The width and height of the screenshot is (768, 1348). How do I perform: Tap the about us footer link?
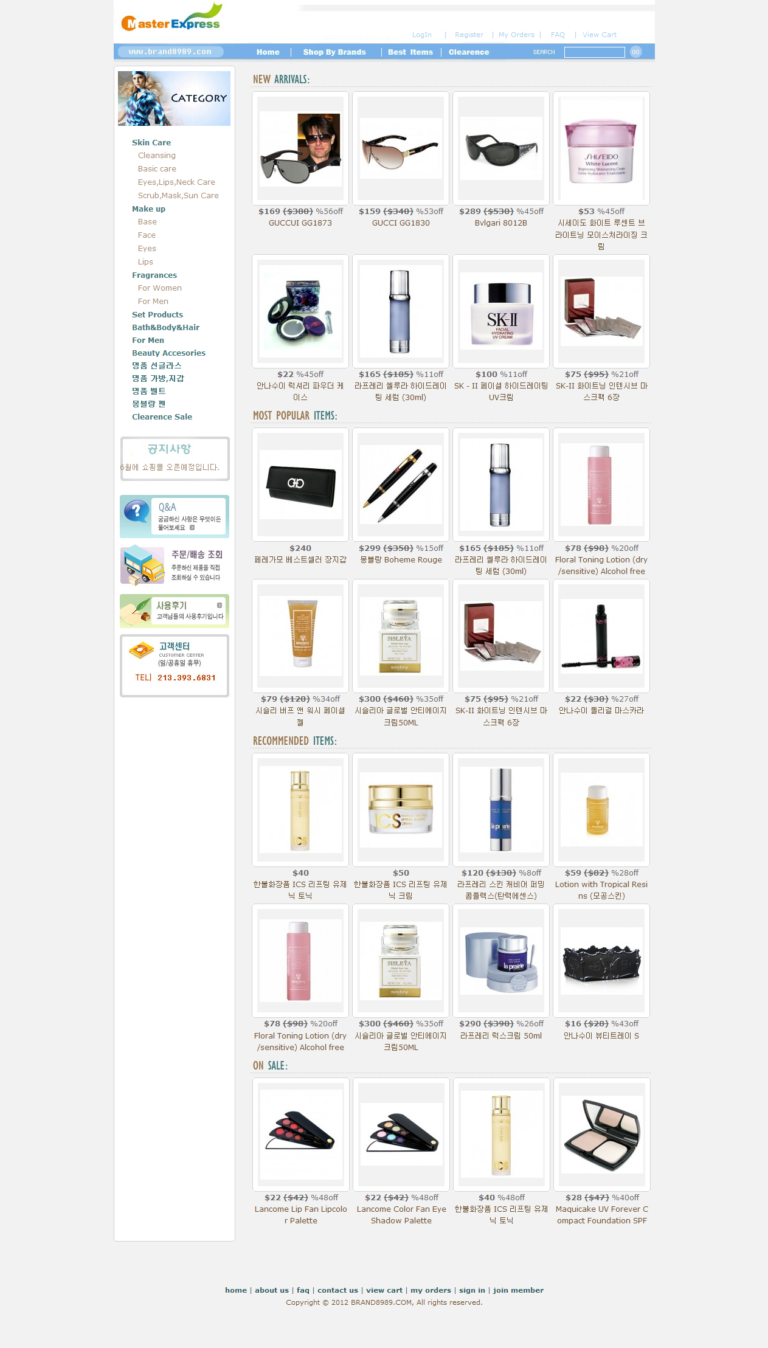[x=271, y=1290]
